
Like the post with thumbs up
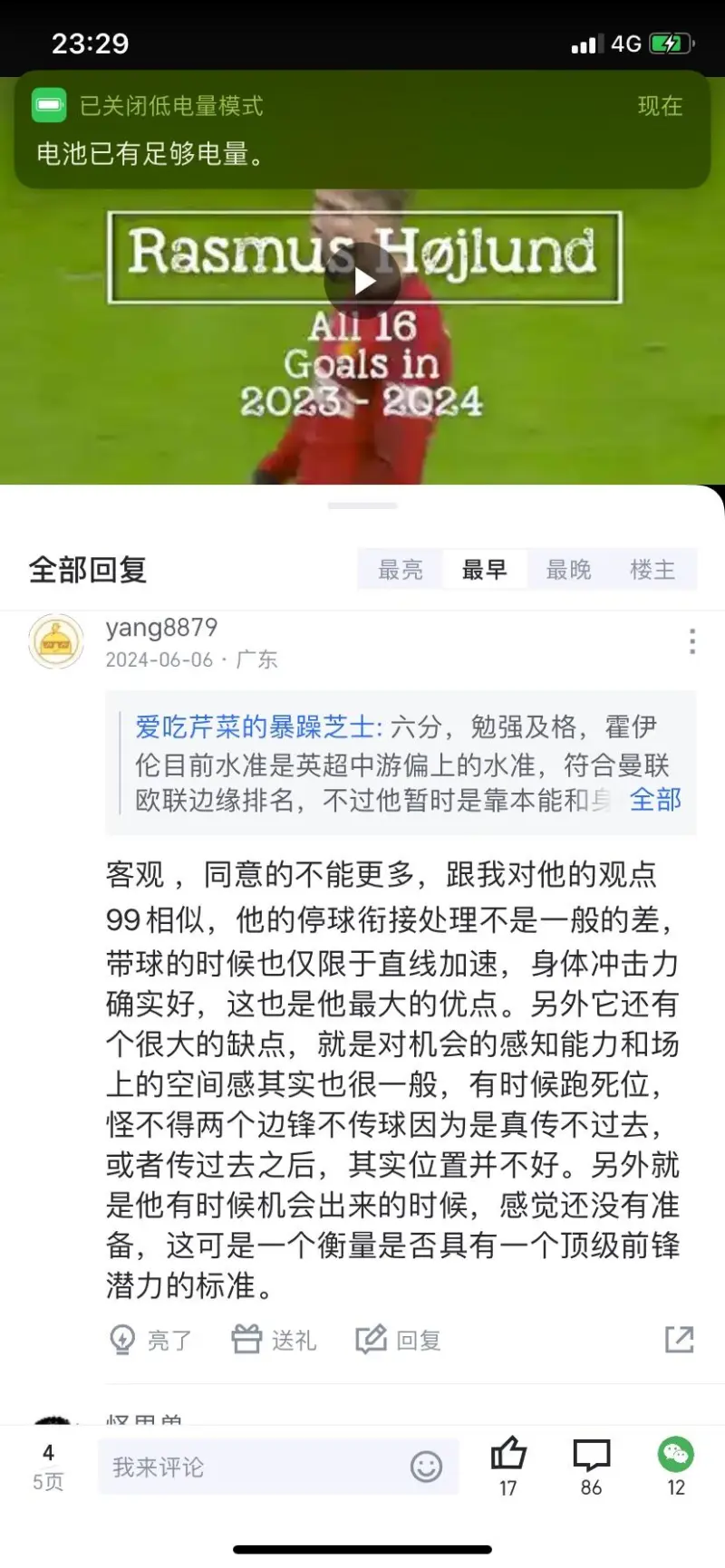tap(508, 1465)
